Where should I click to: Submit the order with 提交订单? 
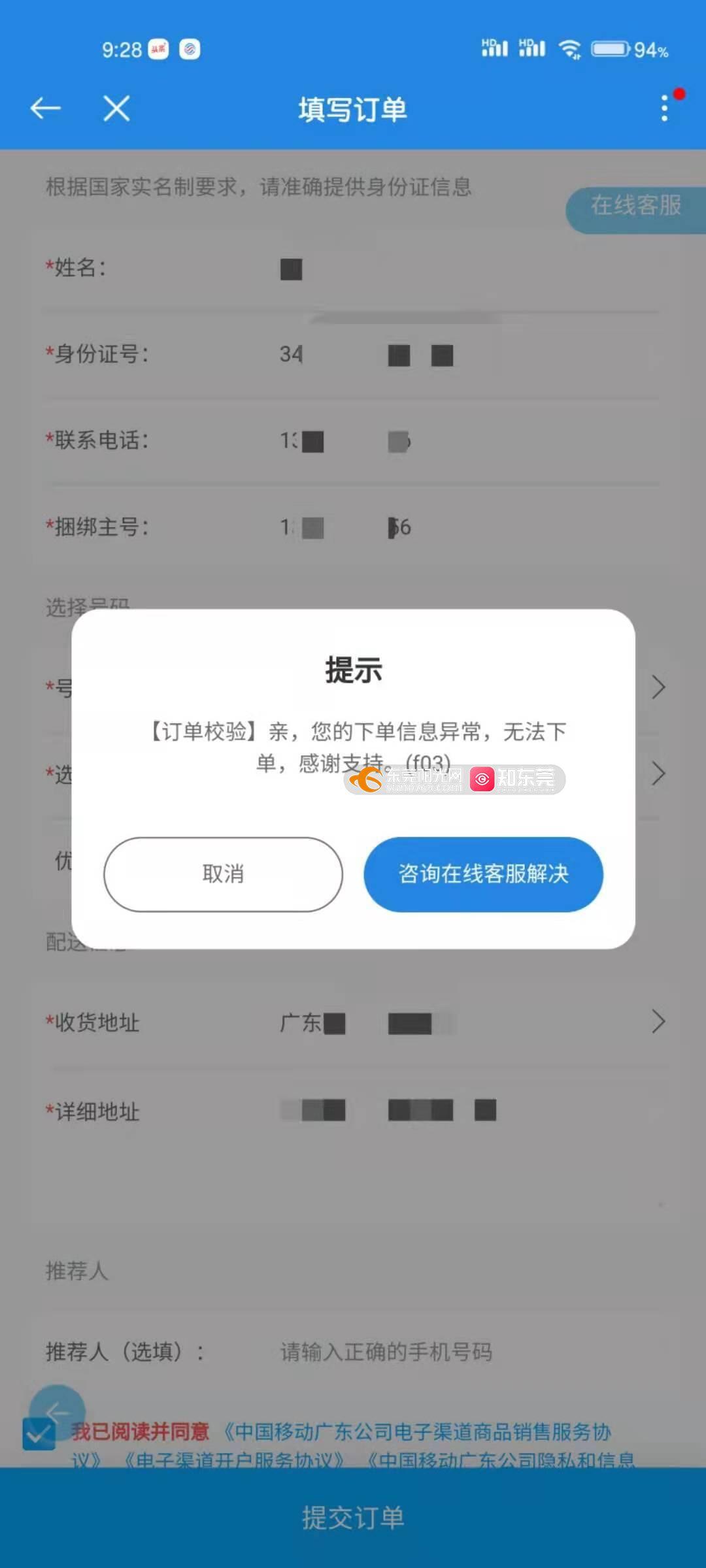pyautogui.click(x=353, y=1517)
